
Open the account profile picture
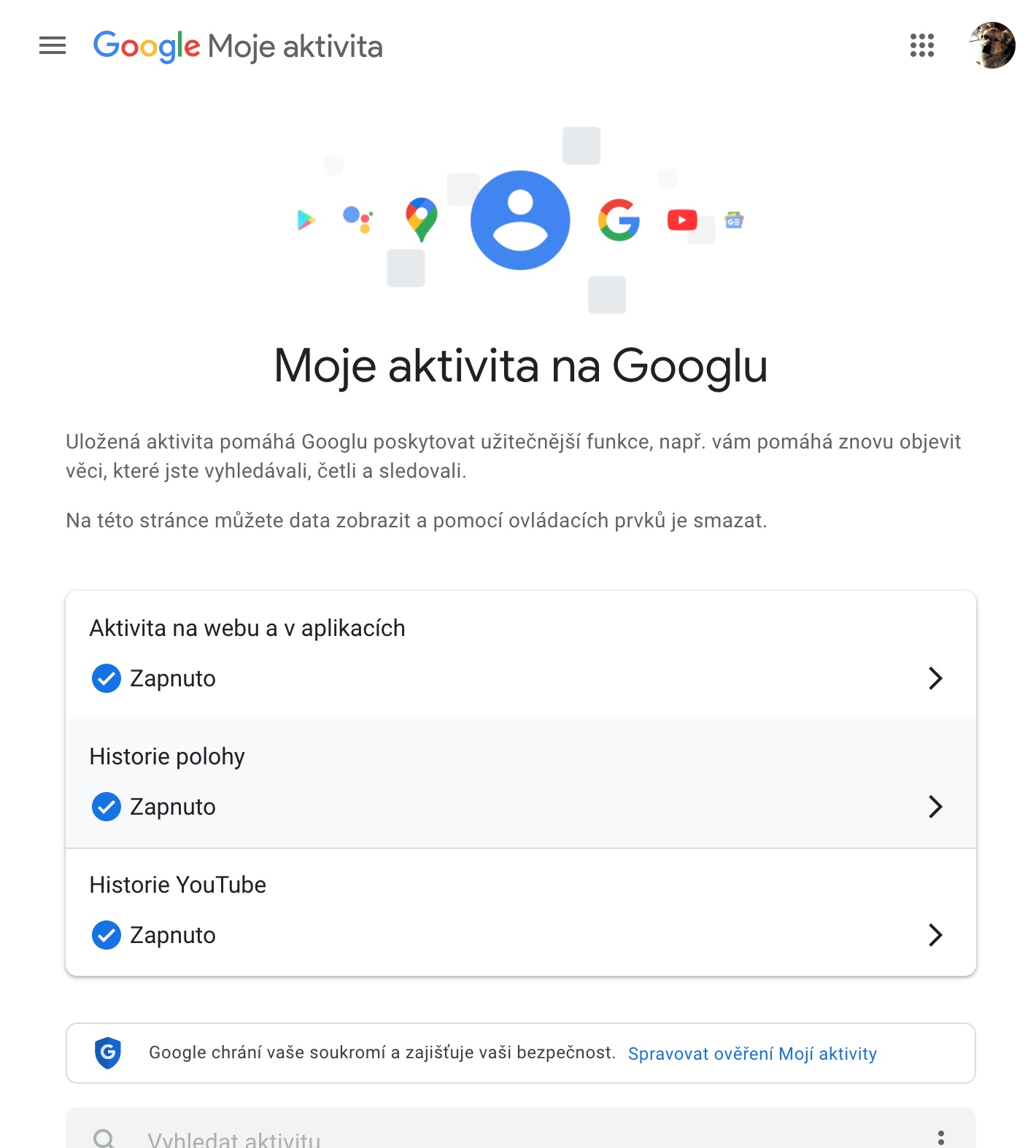[x=992, y=45]
